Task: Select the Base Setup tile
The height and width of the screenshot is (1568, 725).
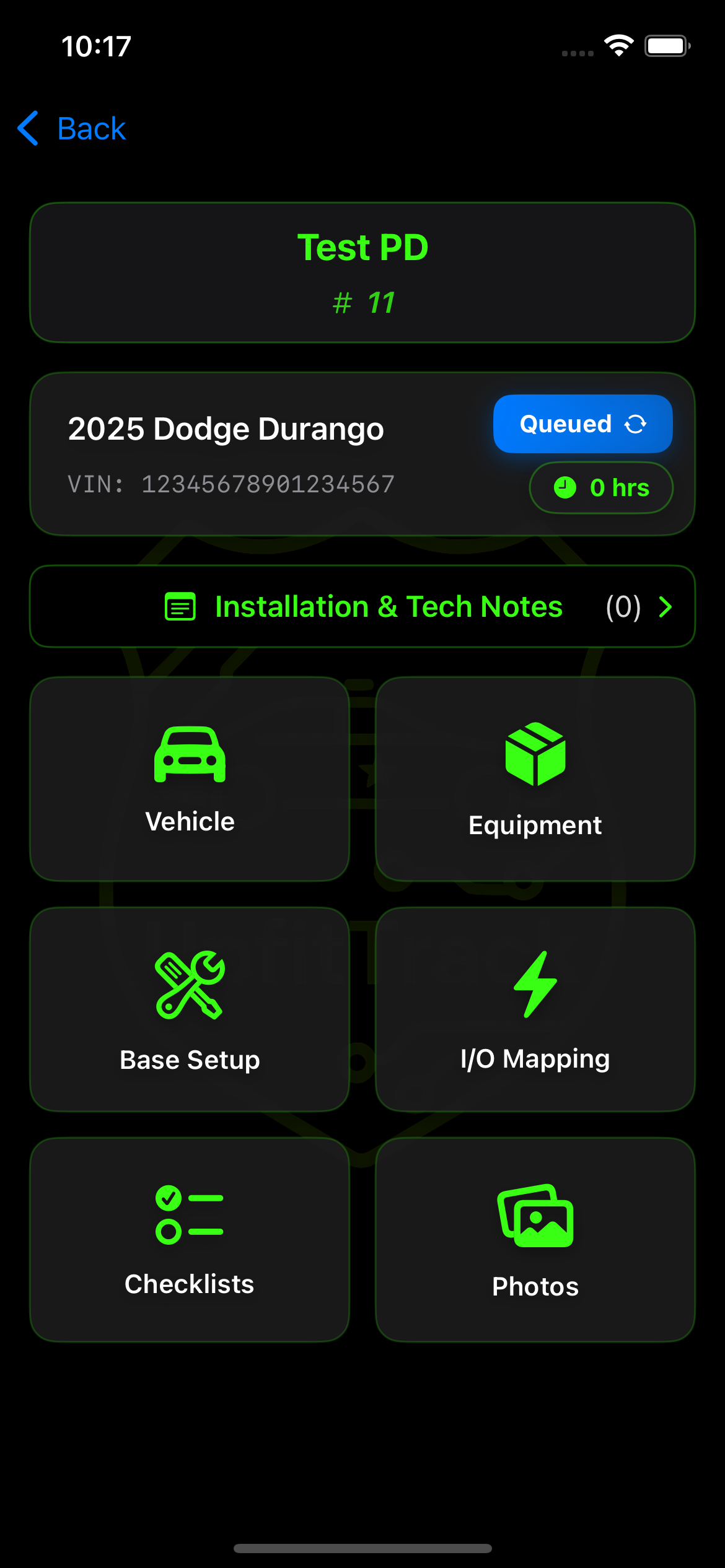Action: (x=190, y=1009)
